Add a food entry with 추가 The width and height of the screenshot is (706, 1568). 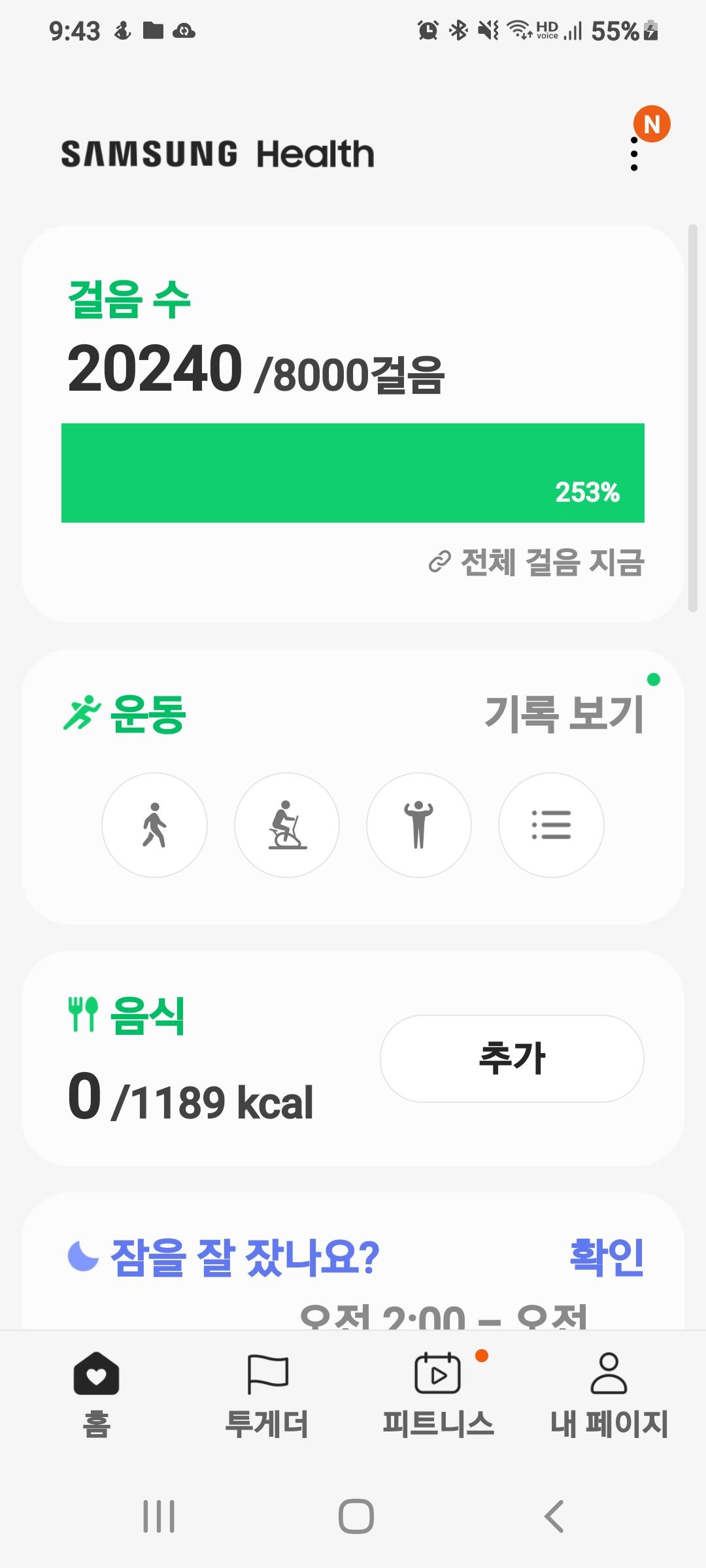point(512,1058)
